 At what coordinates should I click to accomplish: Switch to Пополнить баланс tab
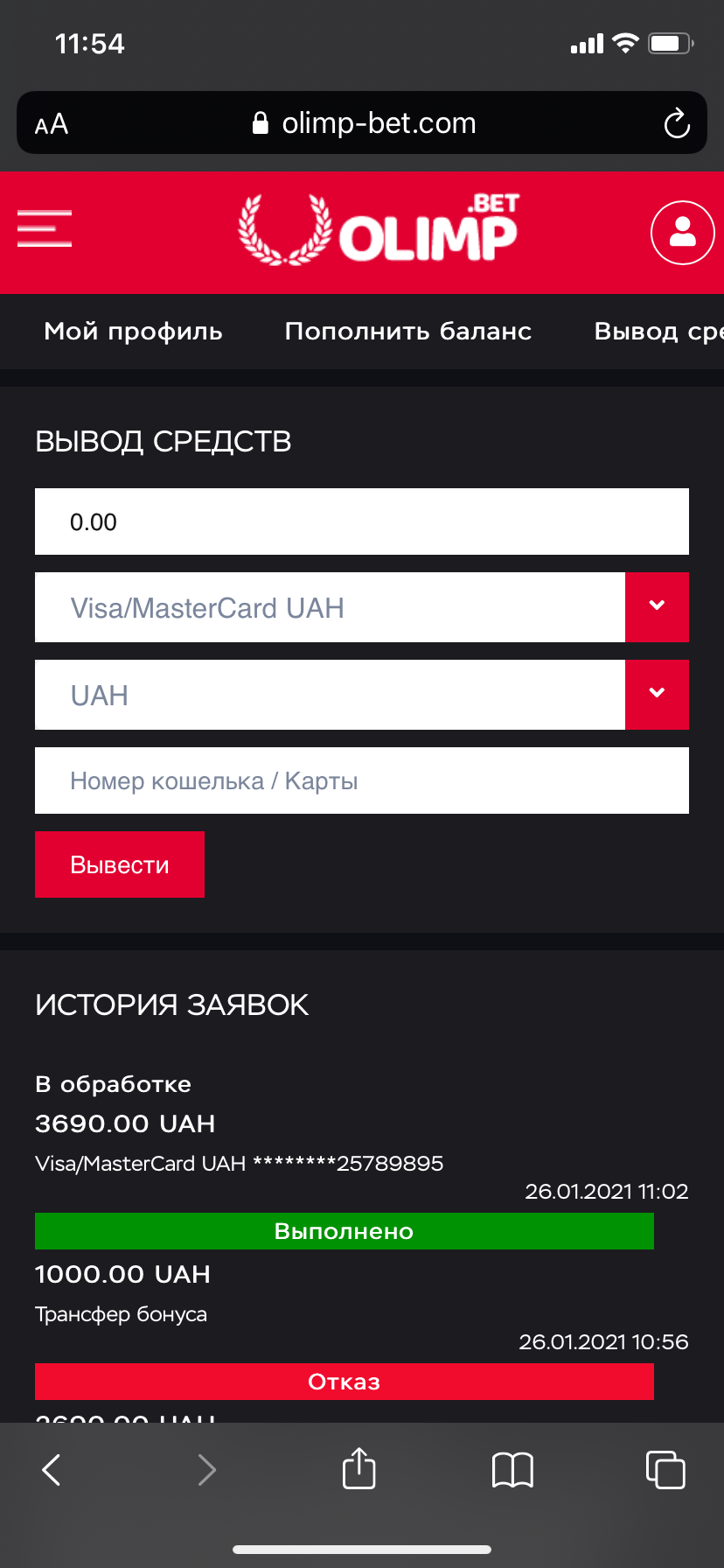(408, 332)
